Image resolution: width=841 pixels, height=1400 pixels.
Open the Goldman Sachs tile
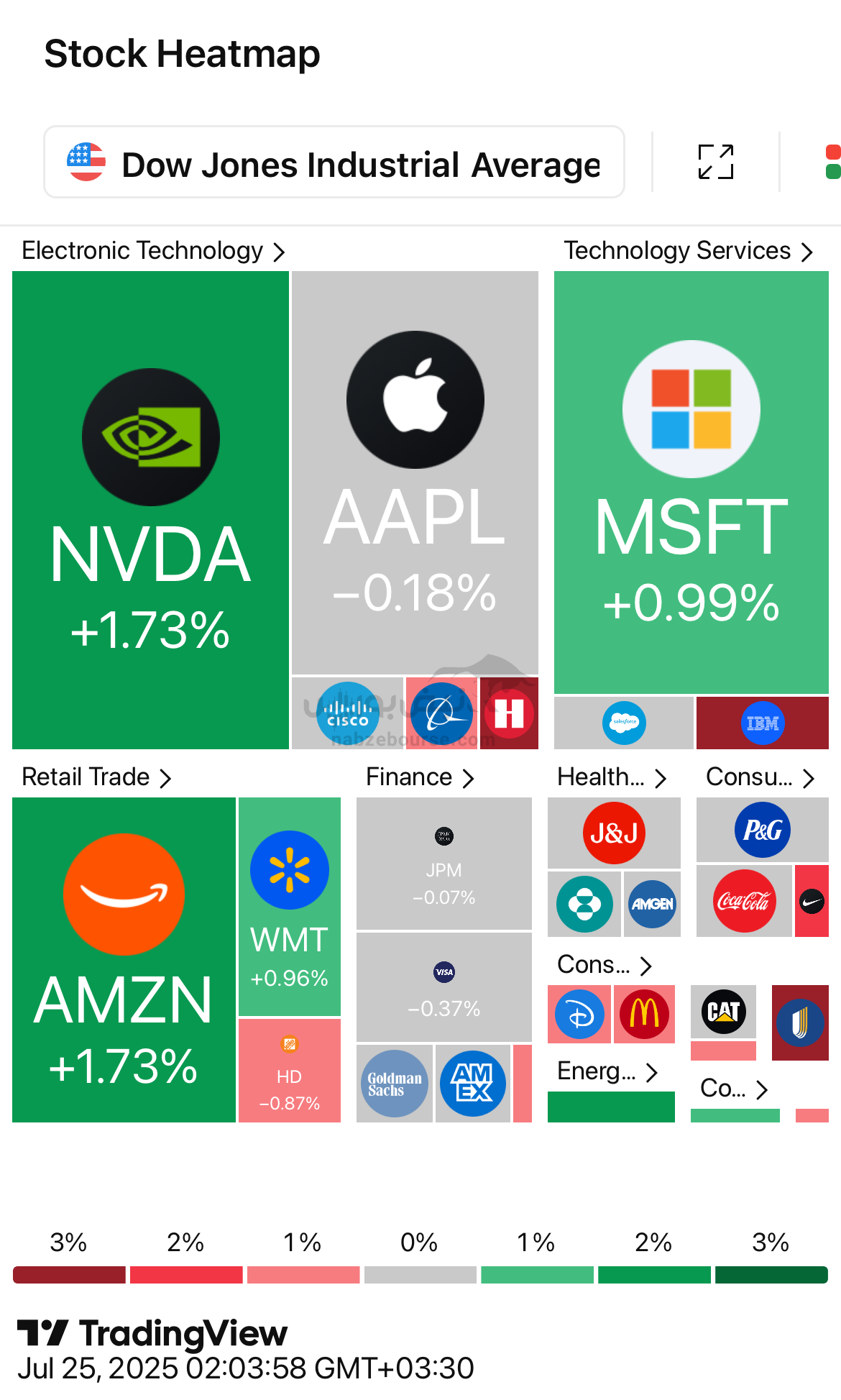pos(395,1083)
